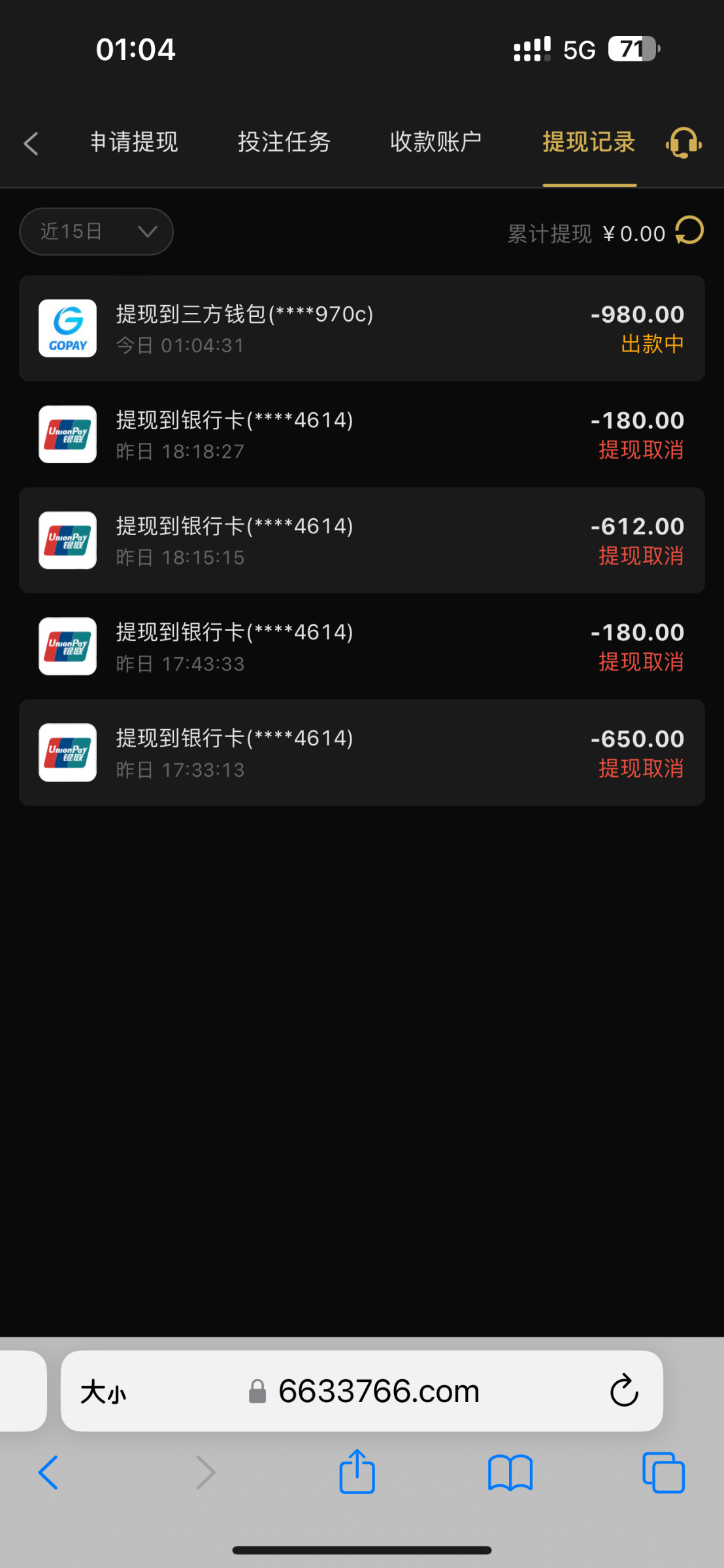
Task: Select the 提现记录 tab
Action: pyautogui.click(x=589, y=142)
